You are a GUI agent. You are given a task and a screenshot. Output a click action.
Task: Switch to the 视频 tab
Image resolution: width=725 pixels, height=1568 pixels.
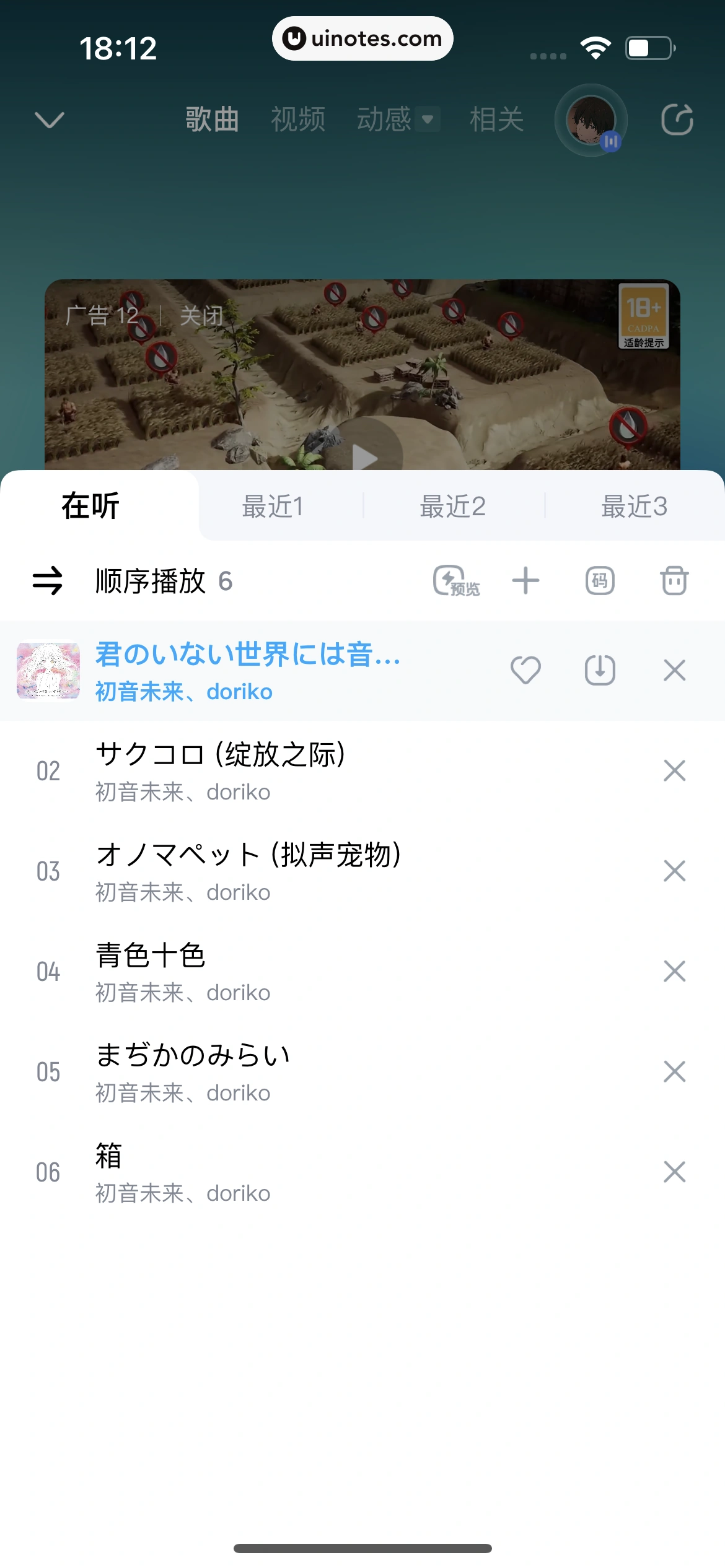click(x=298, y=120)
